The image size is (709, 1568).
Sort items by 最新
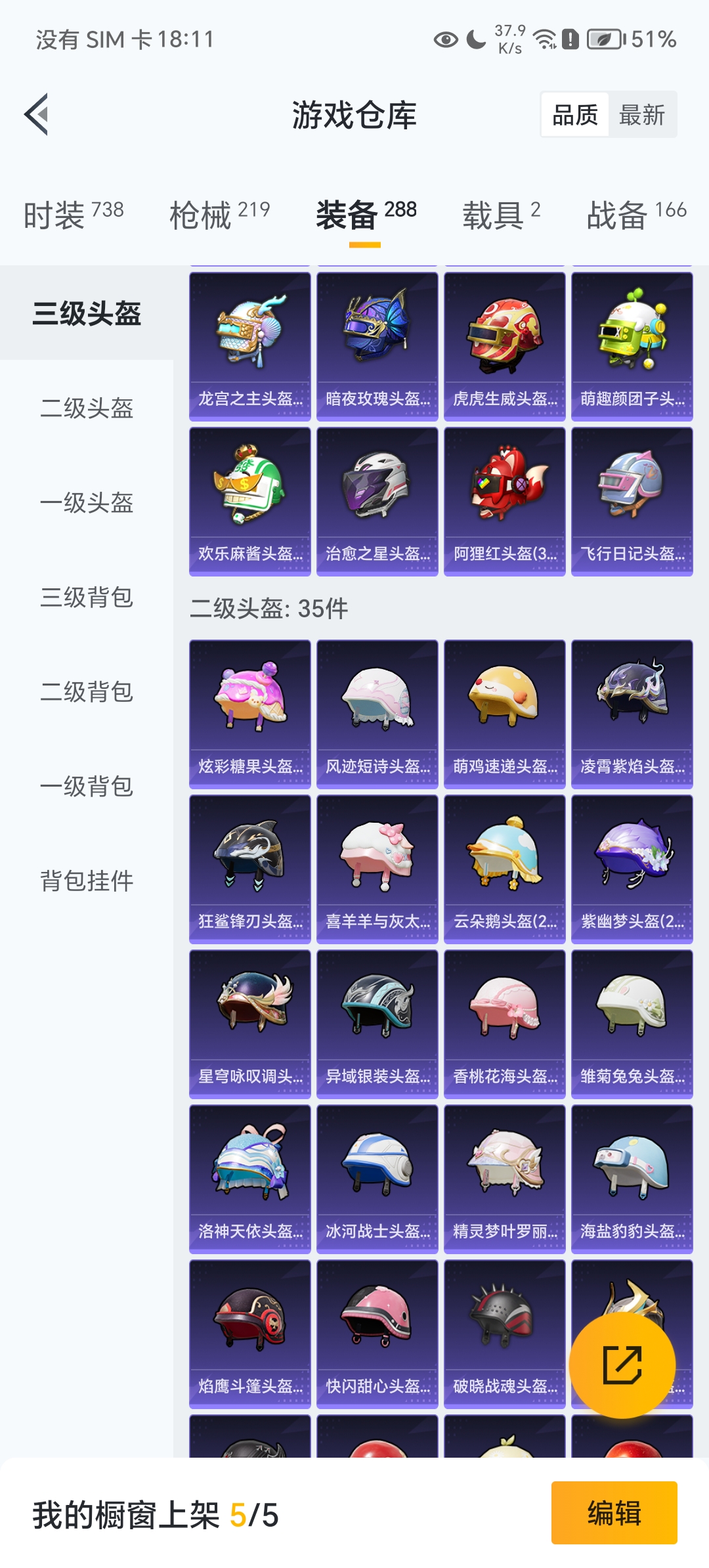pos(641,115)
